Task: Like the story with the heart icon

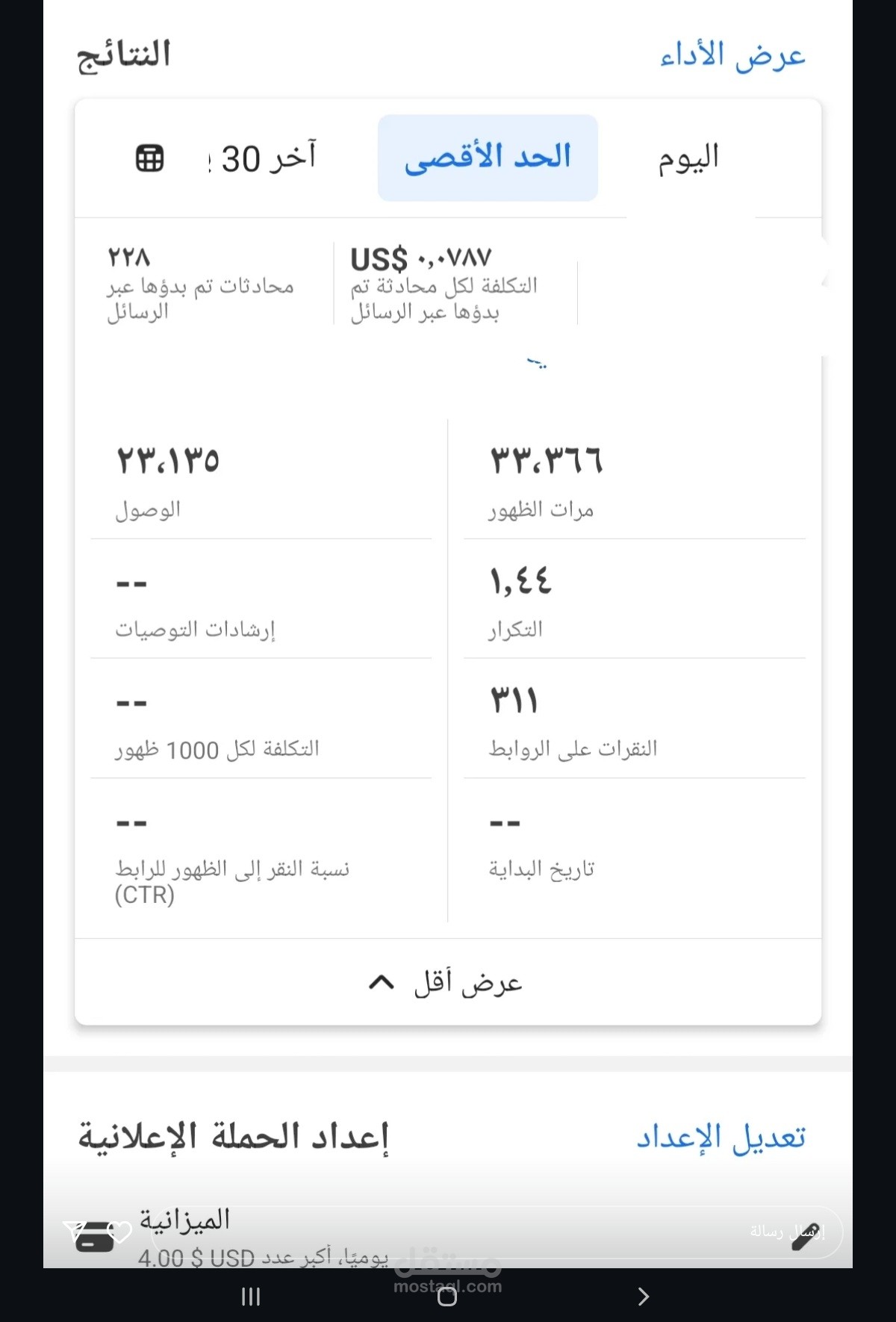Action: point(119,1231)
